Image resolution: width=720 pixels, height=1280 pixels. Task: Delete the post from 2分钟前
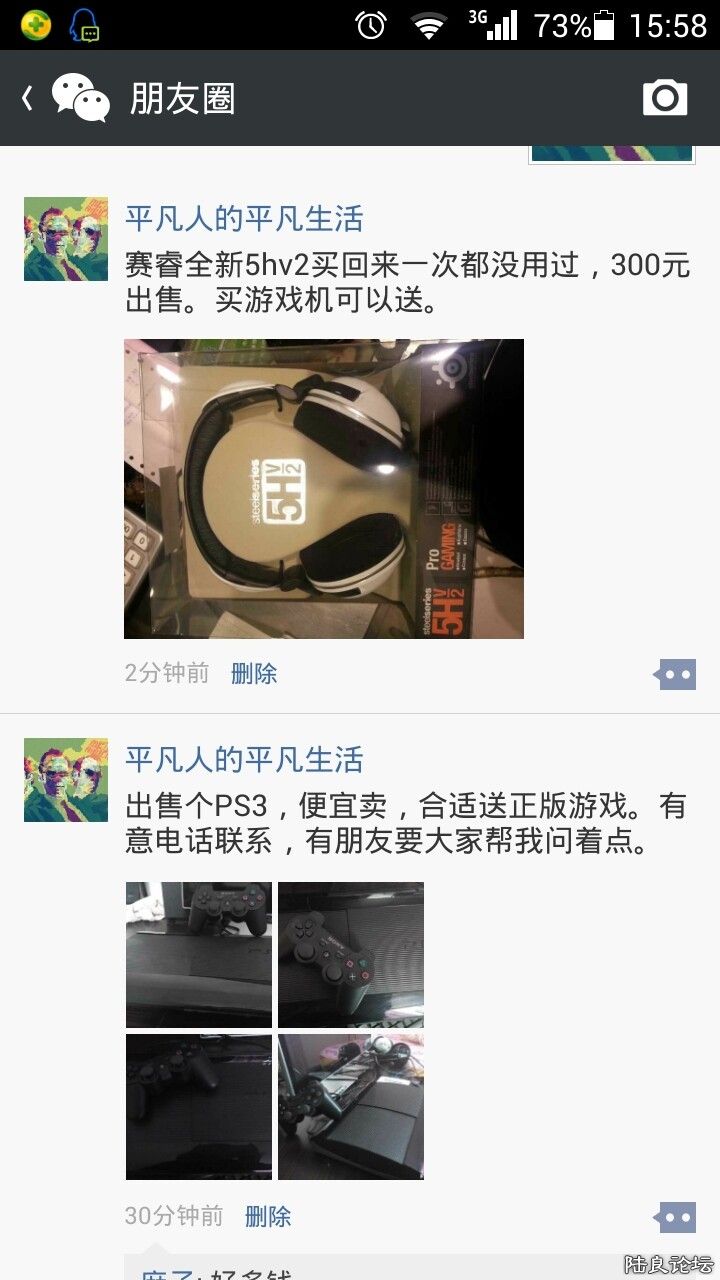point(254,673)
